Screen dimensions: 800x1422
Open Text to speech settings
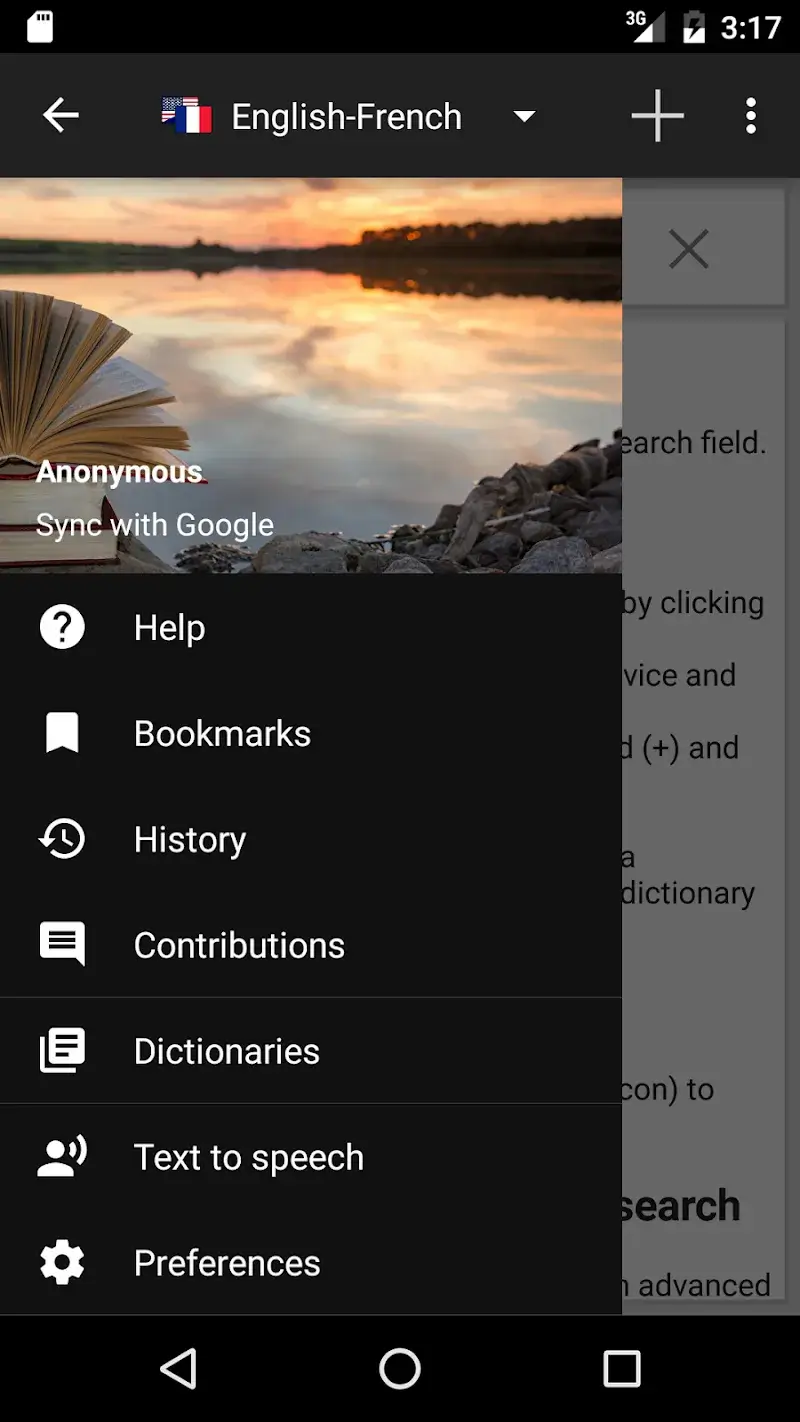point(248,1157)
